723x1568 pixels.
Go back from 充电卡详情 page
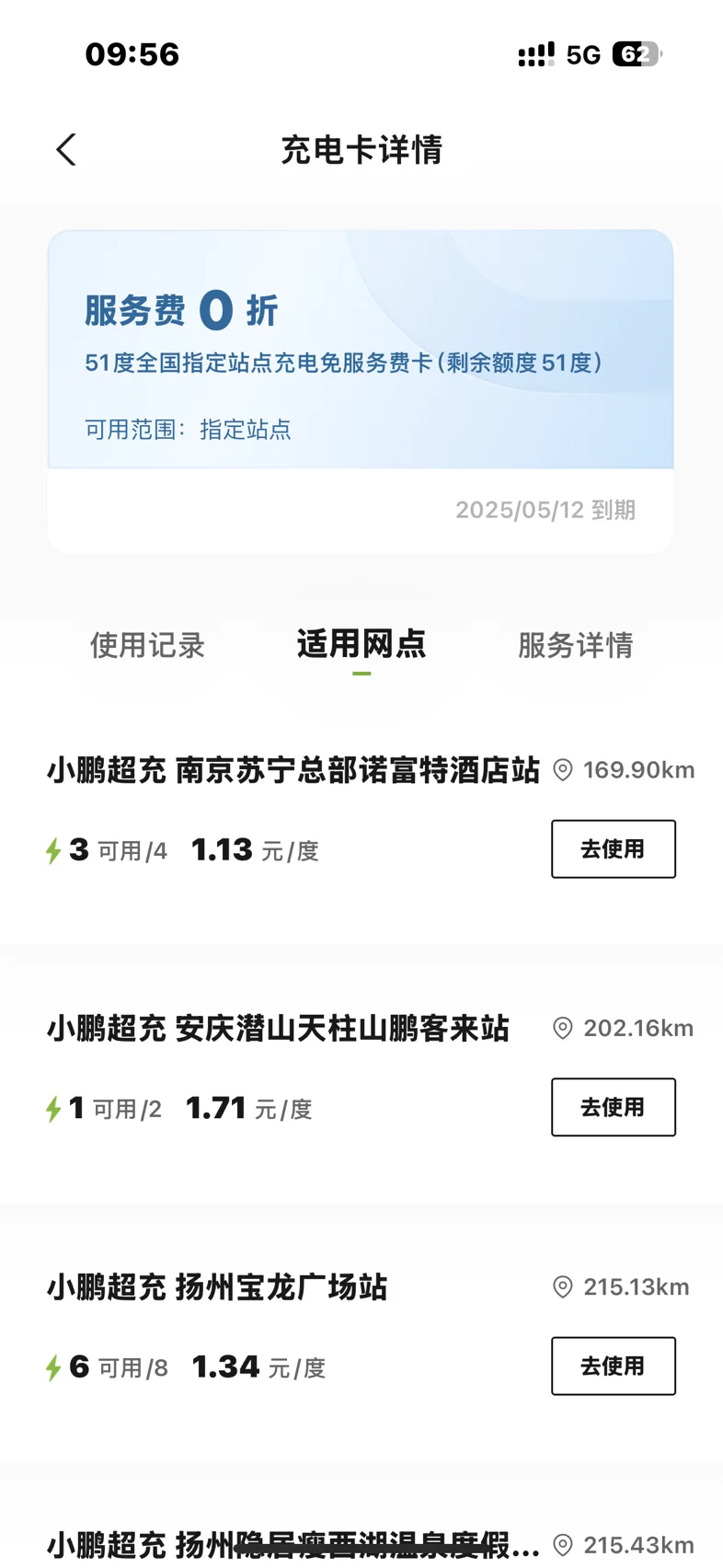(x=66, y=150)
